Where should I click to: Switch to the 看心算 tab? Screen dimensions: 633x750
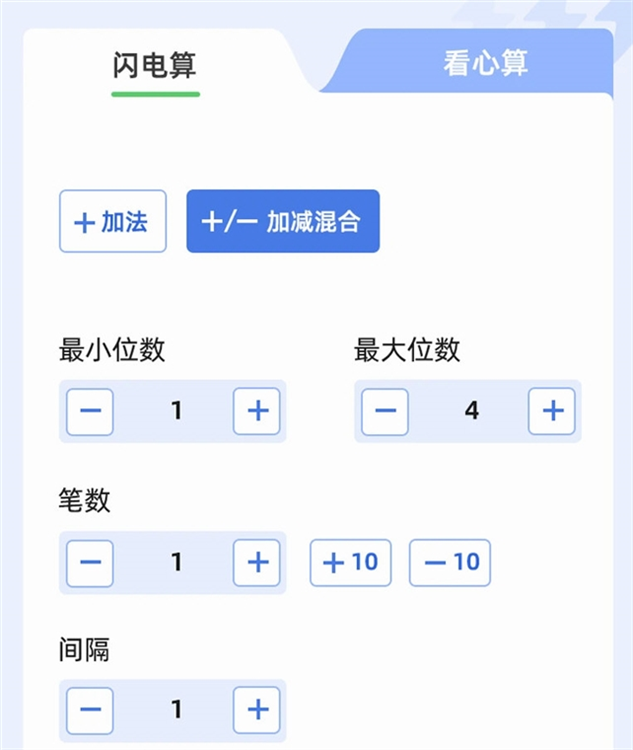pyautogui.click(x=485, y=63)
